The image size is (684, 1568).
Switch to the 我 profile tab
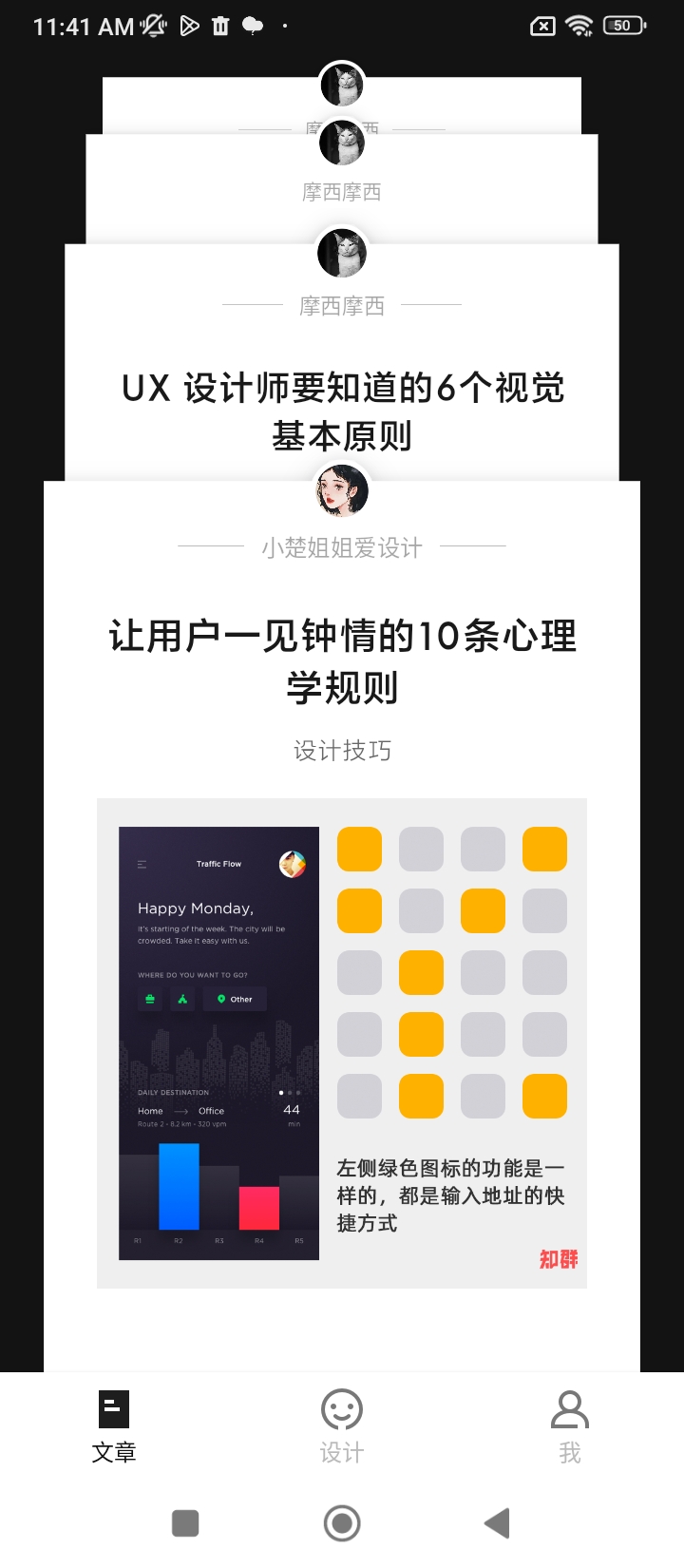pos(569,1425)
